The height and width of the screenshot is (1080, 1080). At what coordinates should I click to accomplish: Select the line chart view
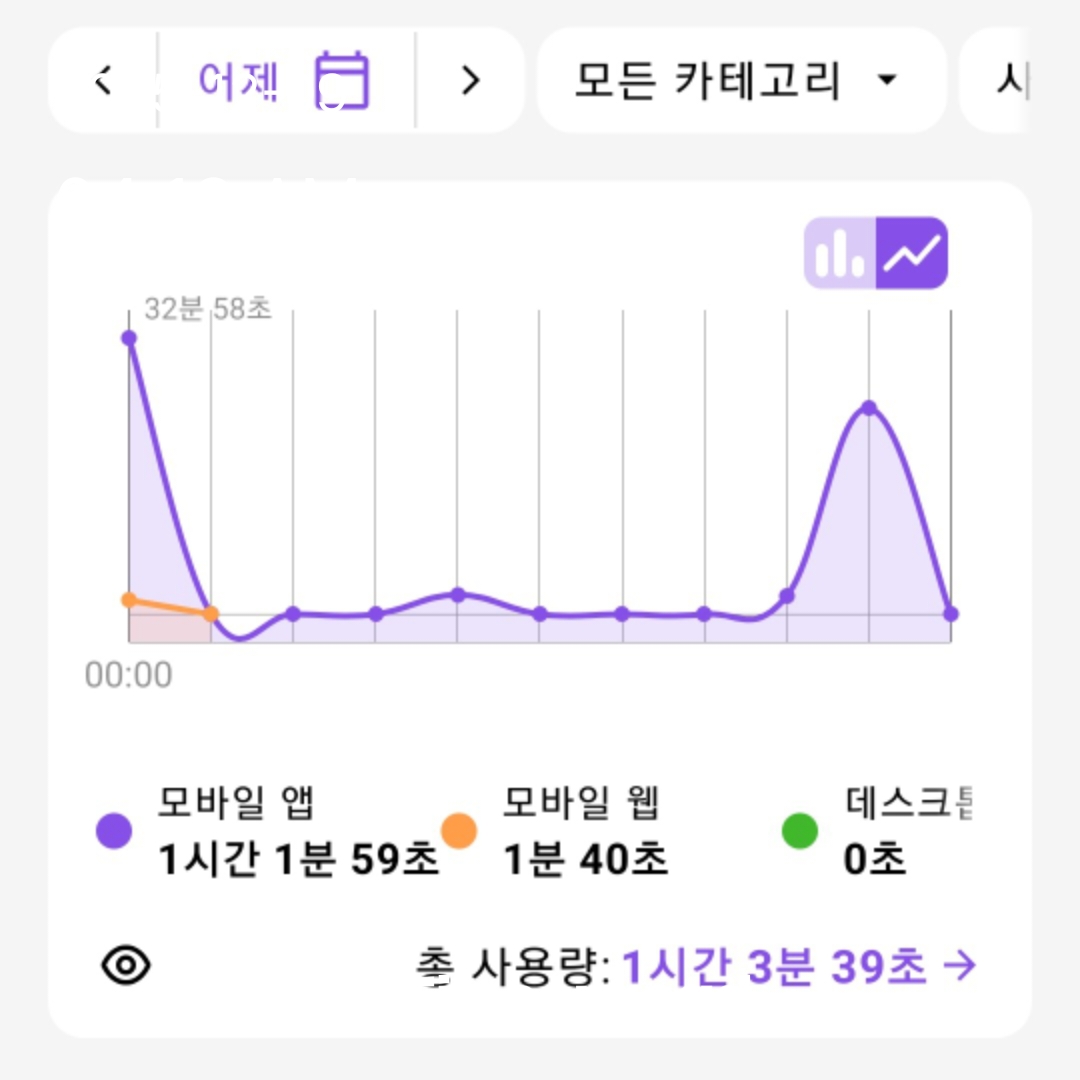coord(912,253)
